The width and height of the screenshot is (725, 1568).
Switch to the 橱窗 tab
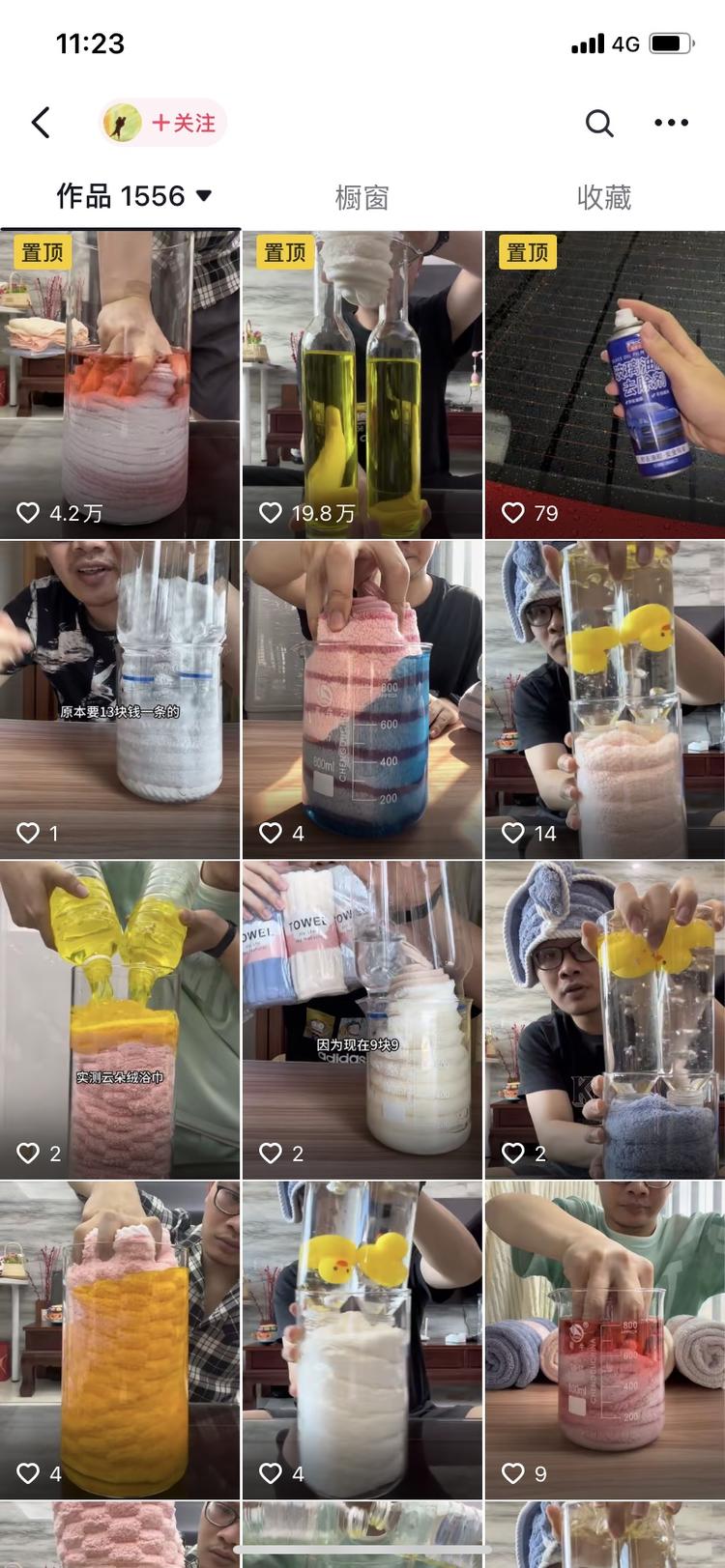pyautogui.click(x=362, y=197)
